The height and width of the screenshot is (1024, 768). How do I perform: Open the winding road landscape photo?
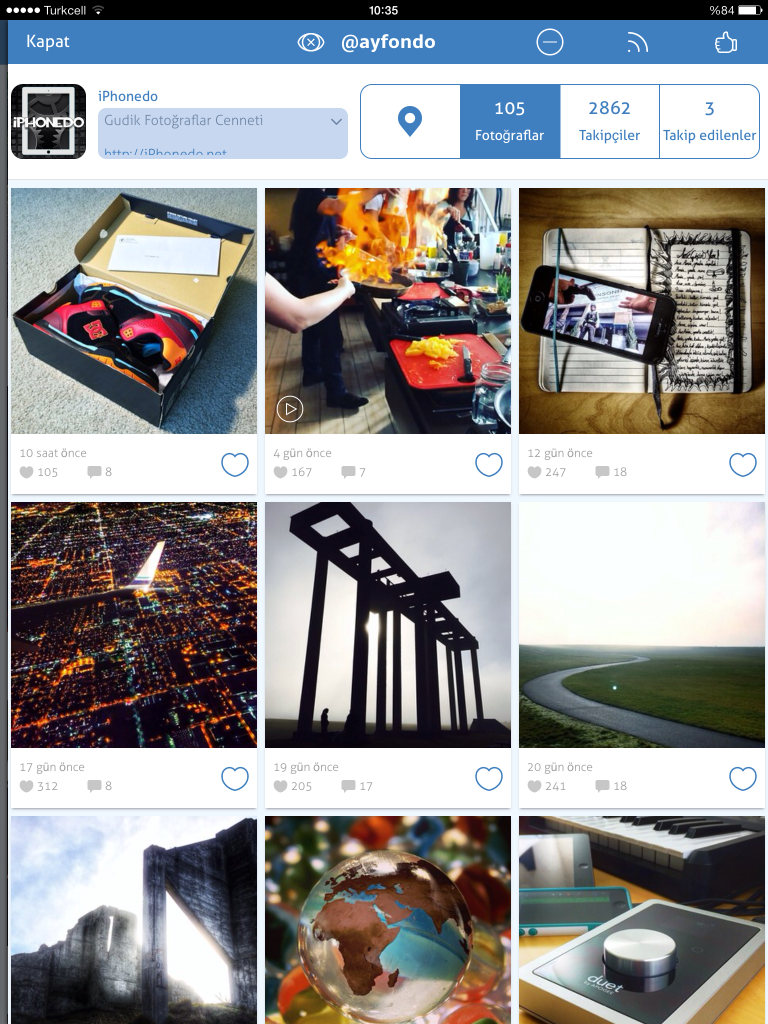coord(642,625)
